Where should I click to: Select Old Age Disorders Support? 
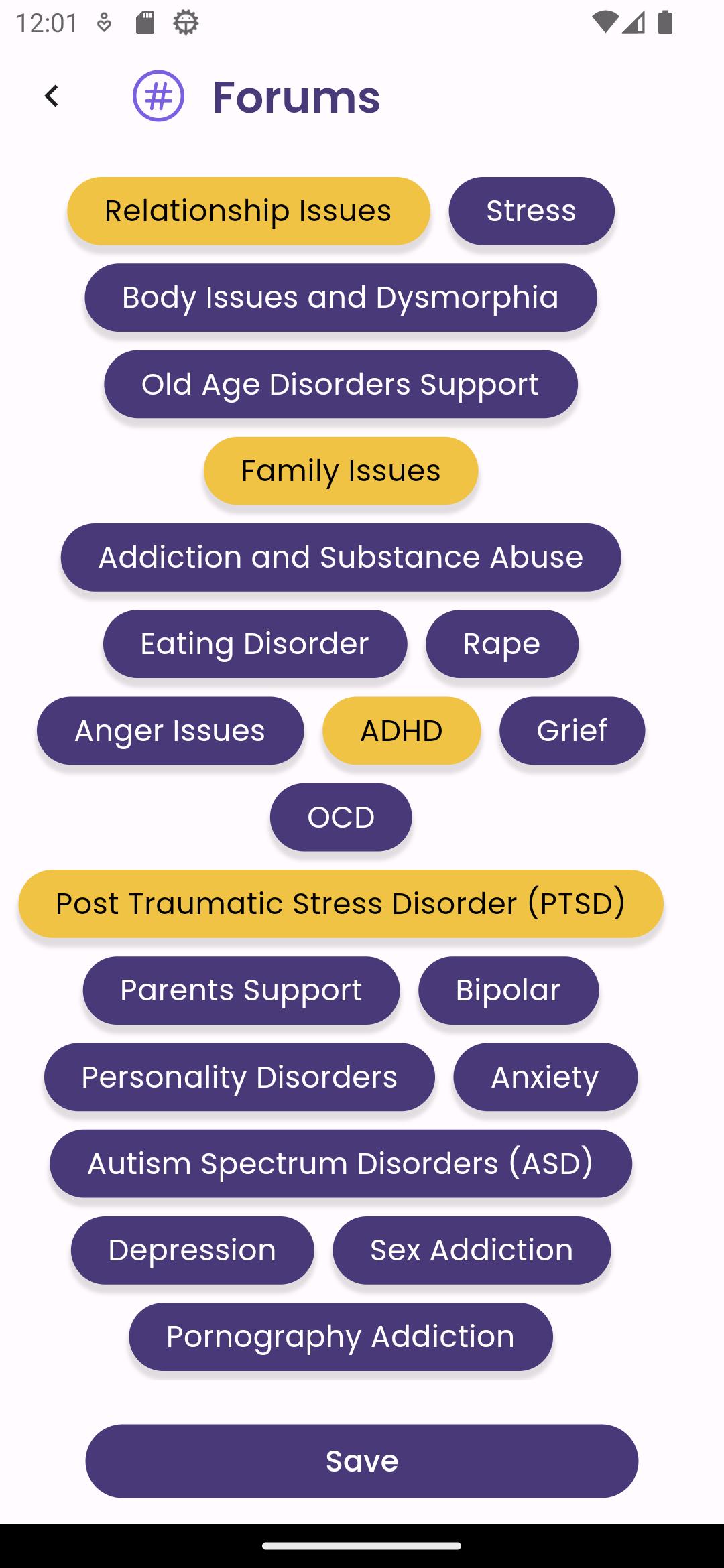point(341,384)
